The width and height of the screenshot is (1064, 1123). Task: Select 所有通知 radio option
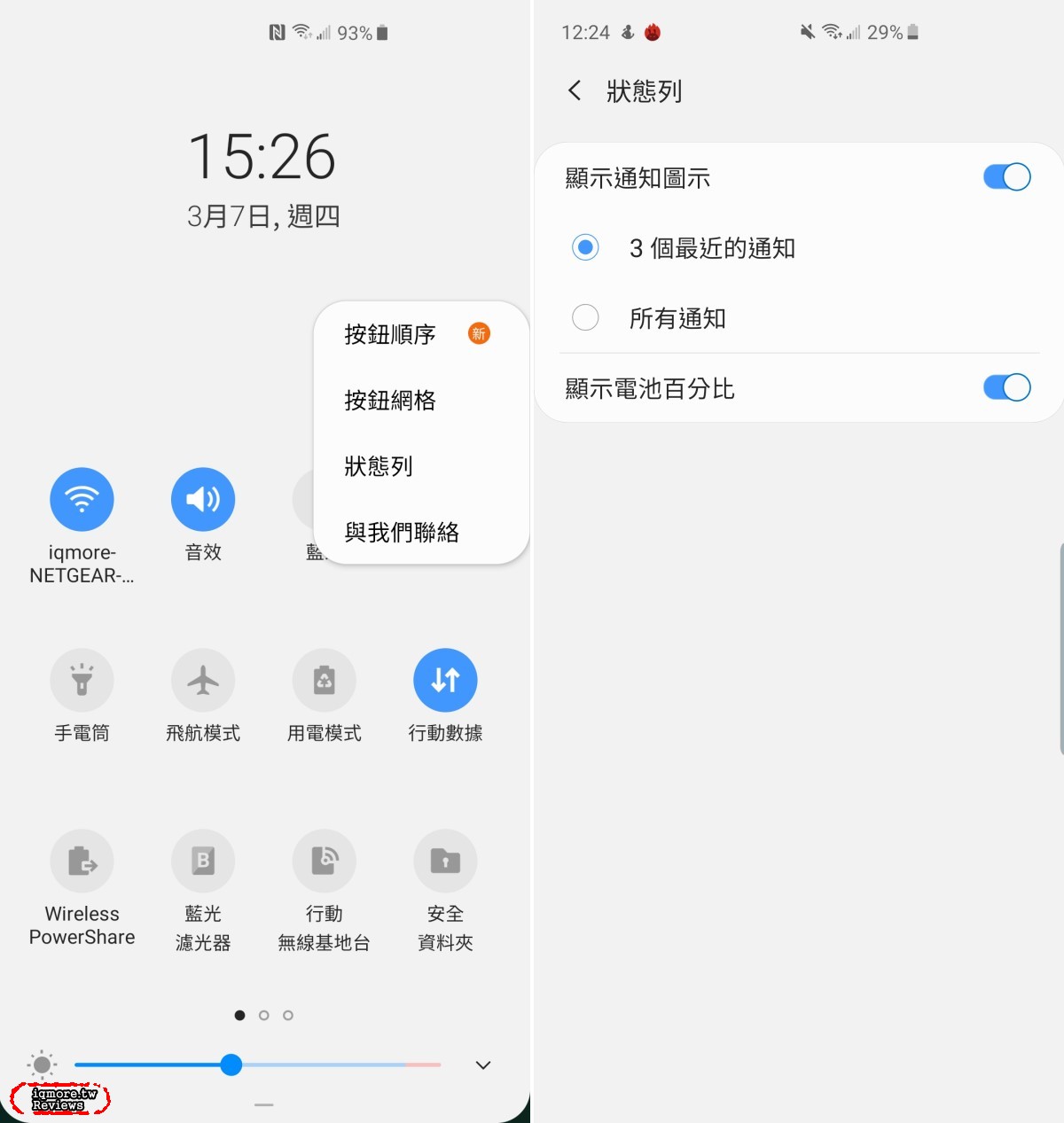(x=585, y=317)
